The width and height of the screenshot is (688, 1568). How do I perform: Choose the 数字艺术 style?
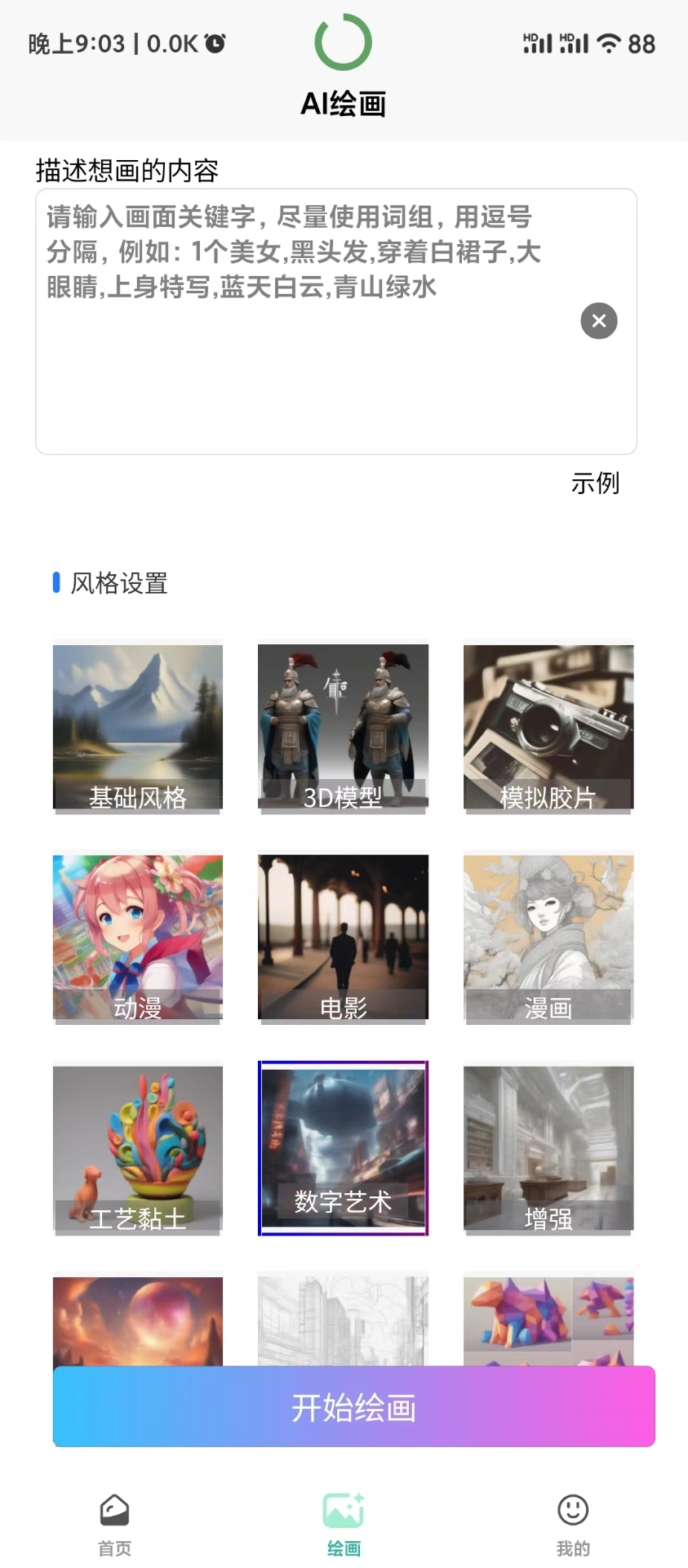(343, 1148)
